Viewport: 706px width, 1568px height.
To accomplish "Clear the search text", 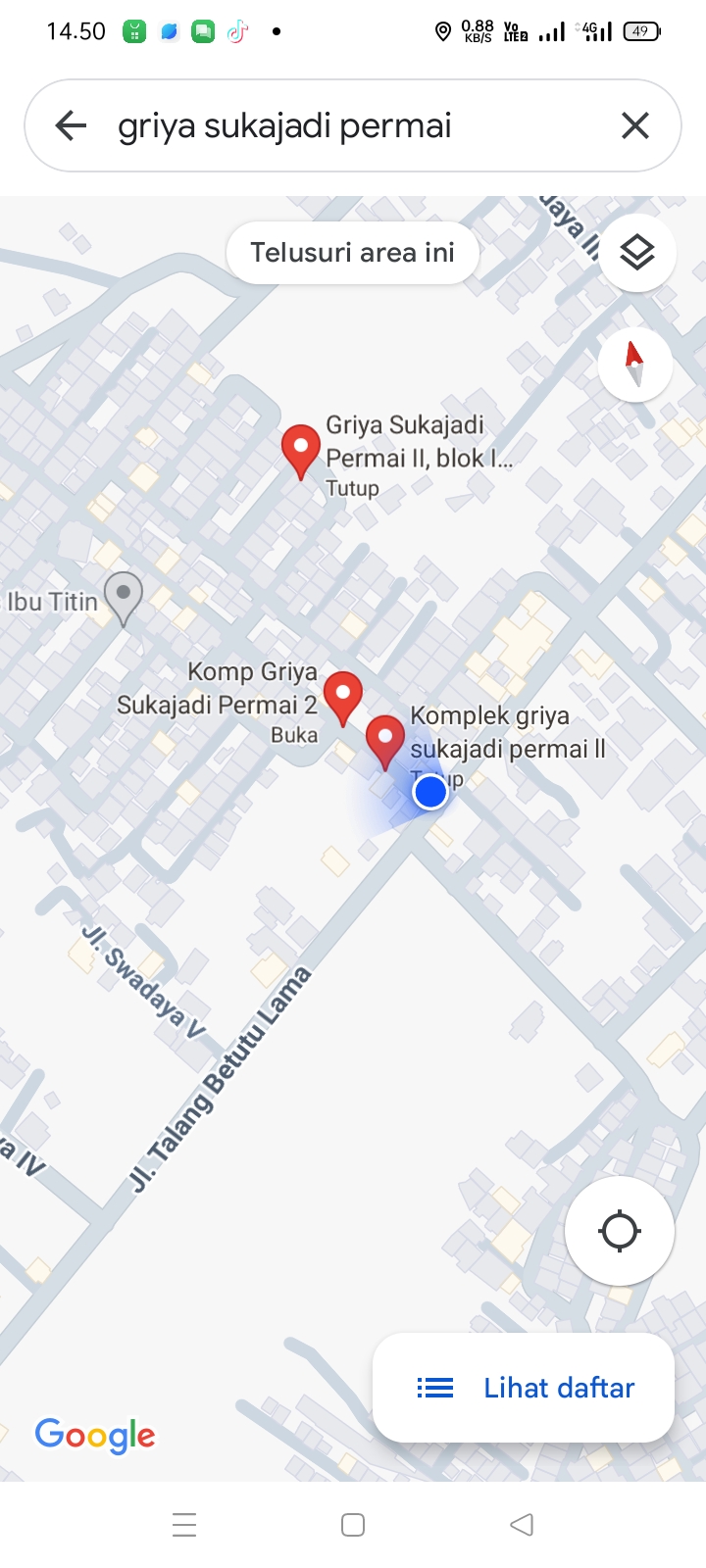I will [634, 125].
